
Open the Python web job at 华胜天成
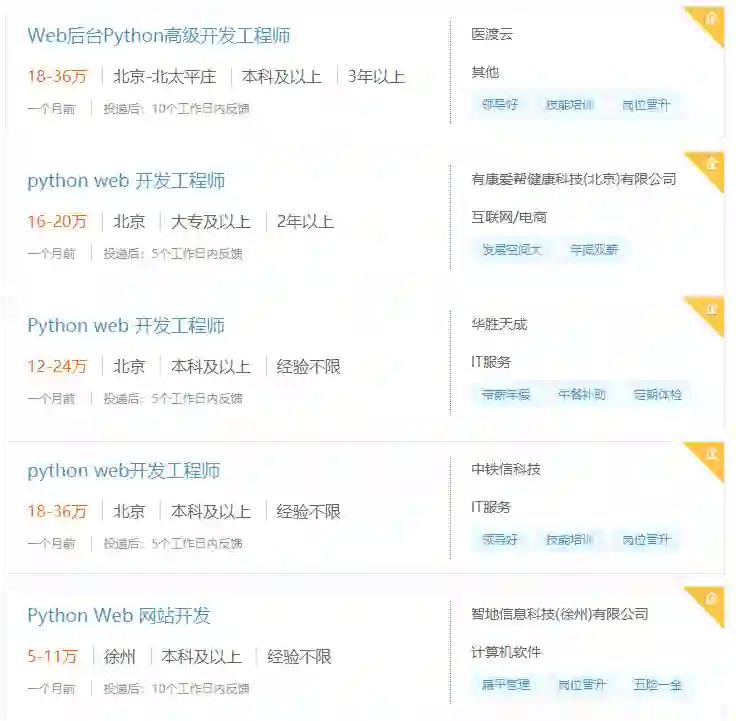tap(126, 326)
